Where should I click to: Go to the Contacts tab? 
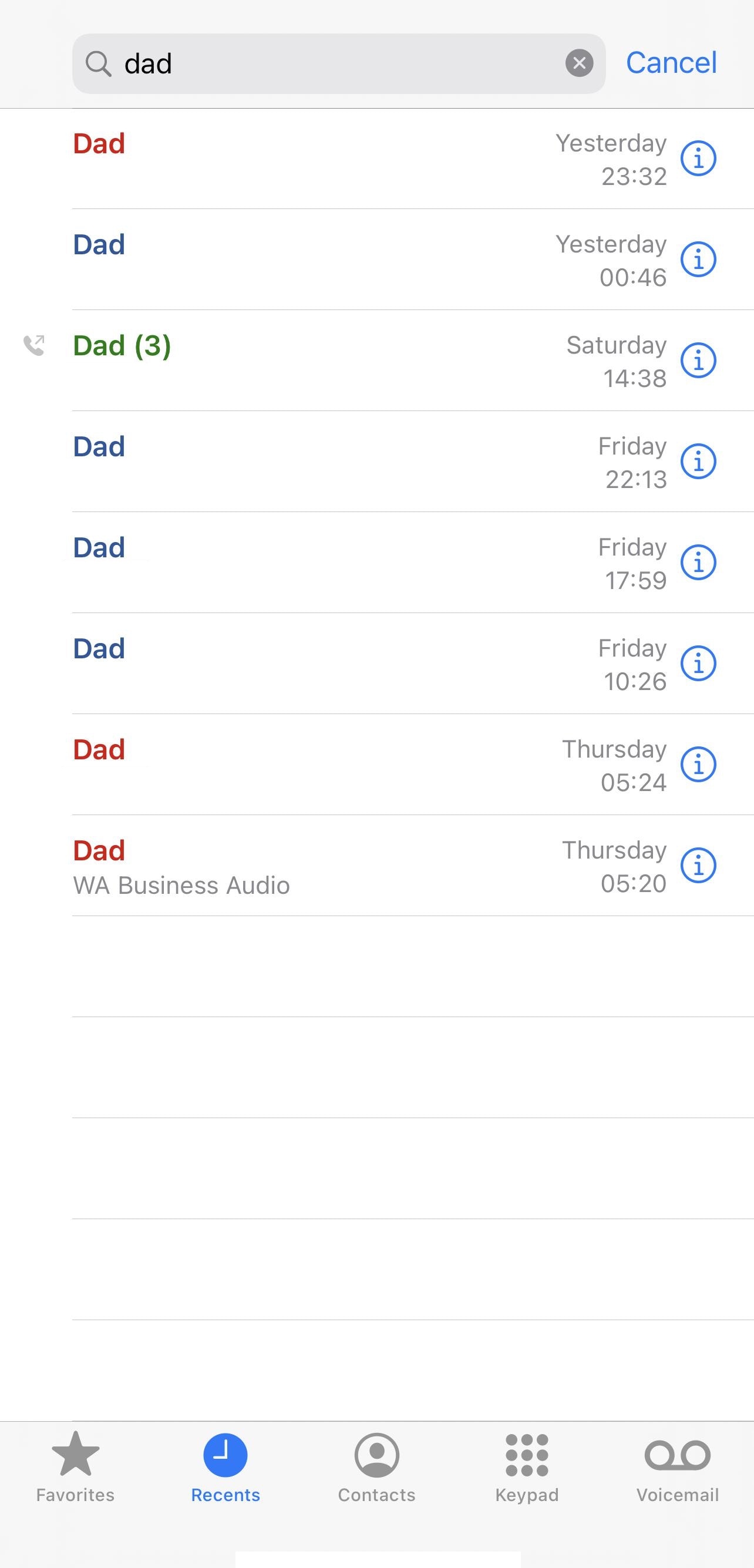tap(376, 1468)
